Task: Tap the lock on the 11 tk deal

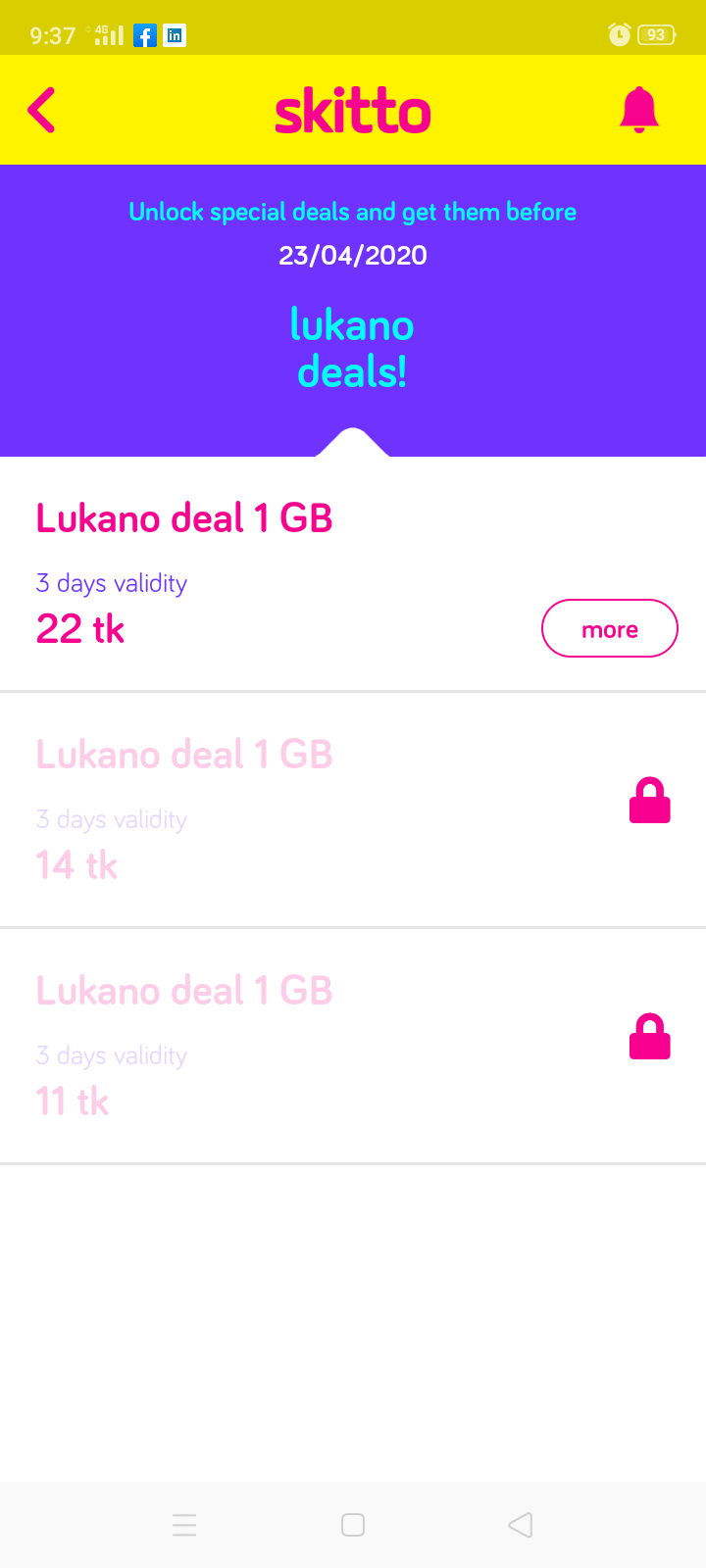Action: coord(649,1037)
